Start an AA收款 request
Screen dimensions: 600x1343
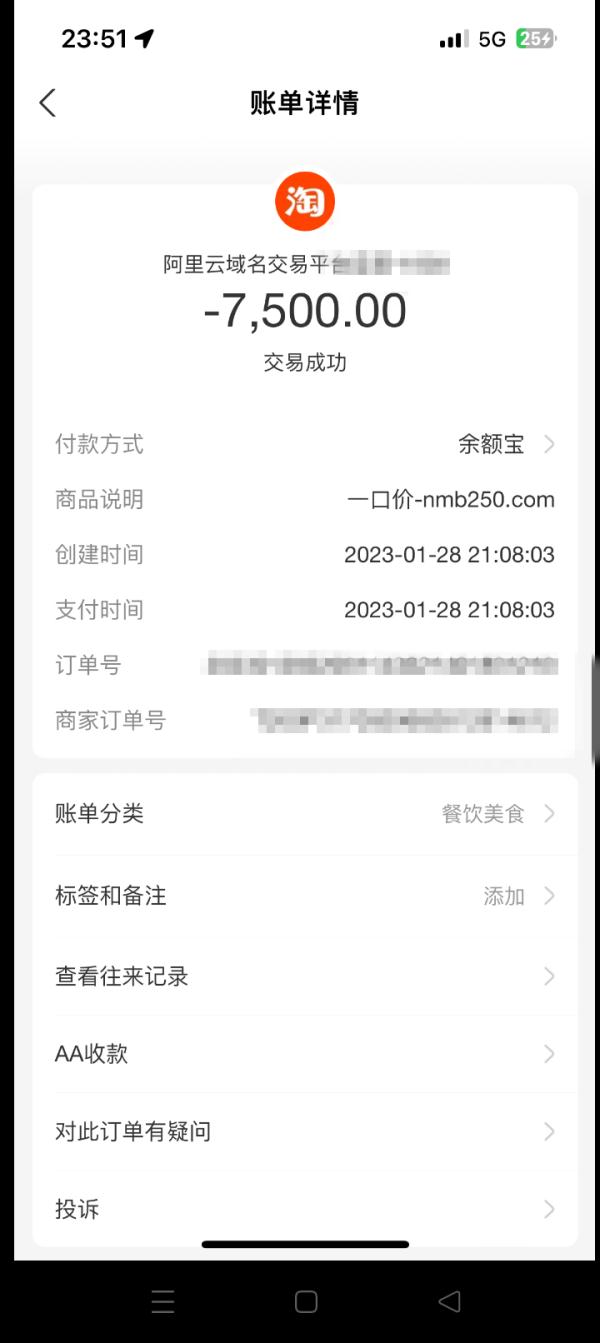(x=305, y=1053)
